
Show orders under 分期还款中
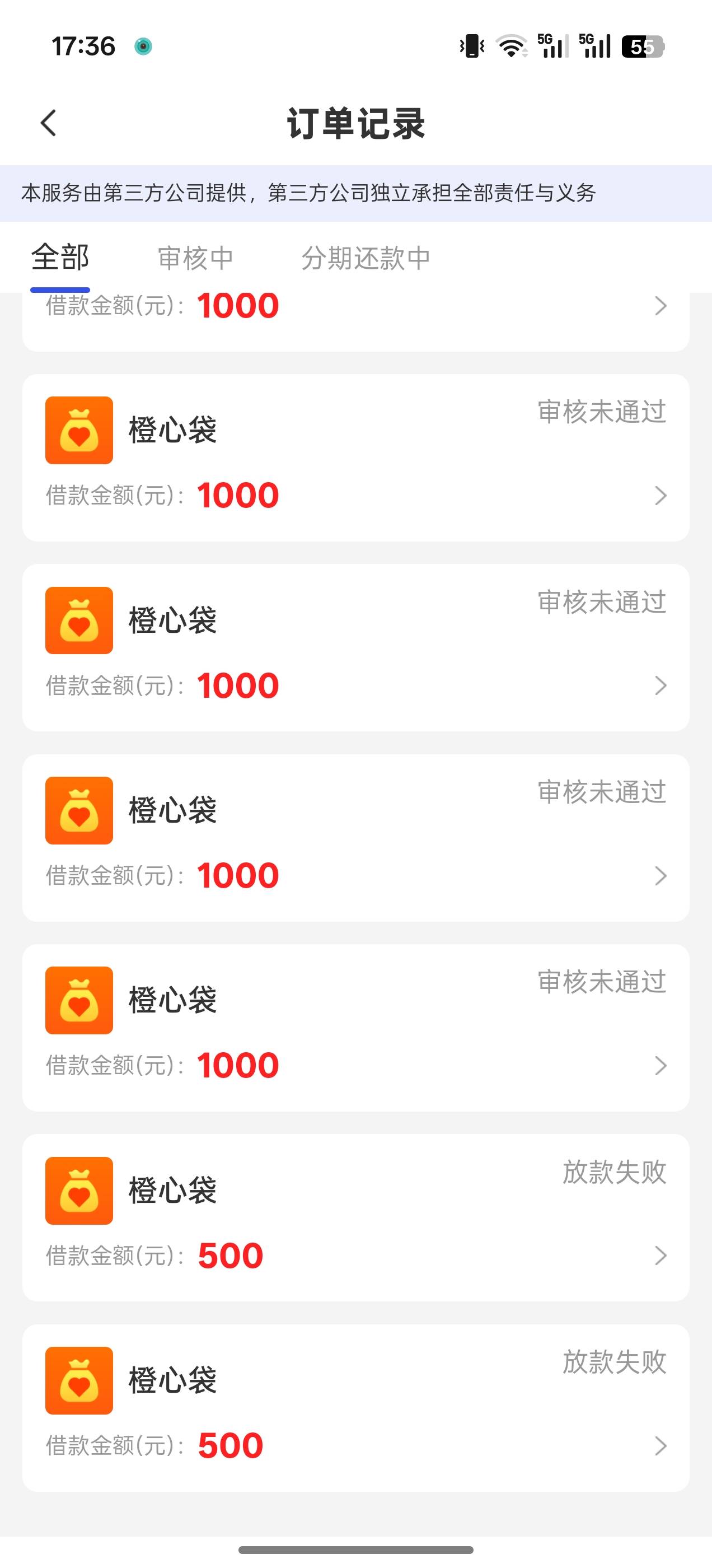(x=366, y=258)
